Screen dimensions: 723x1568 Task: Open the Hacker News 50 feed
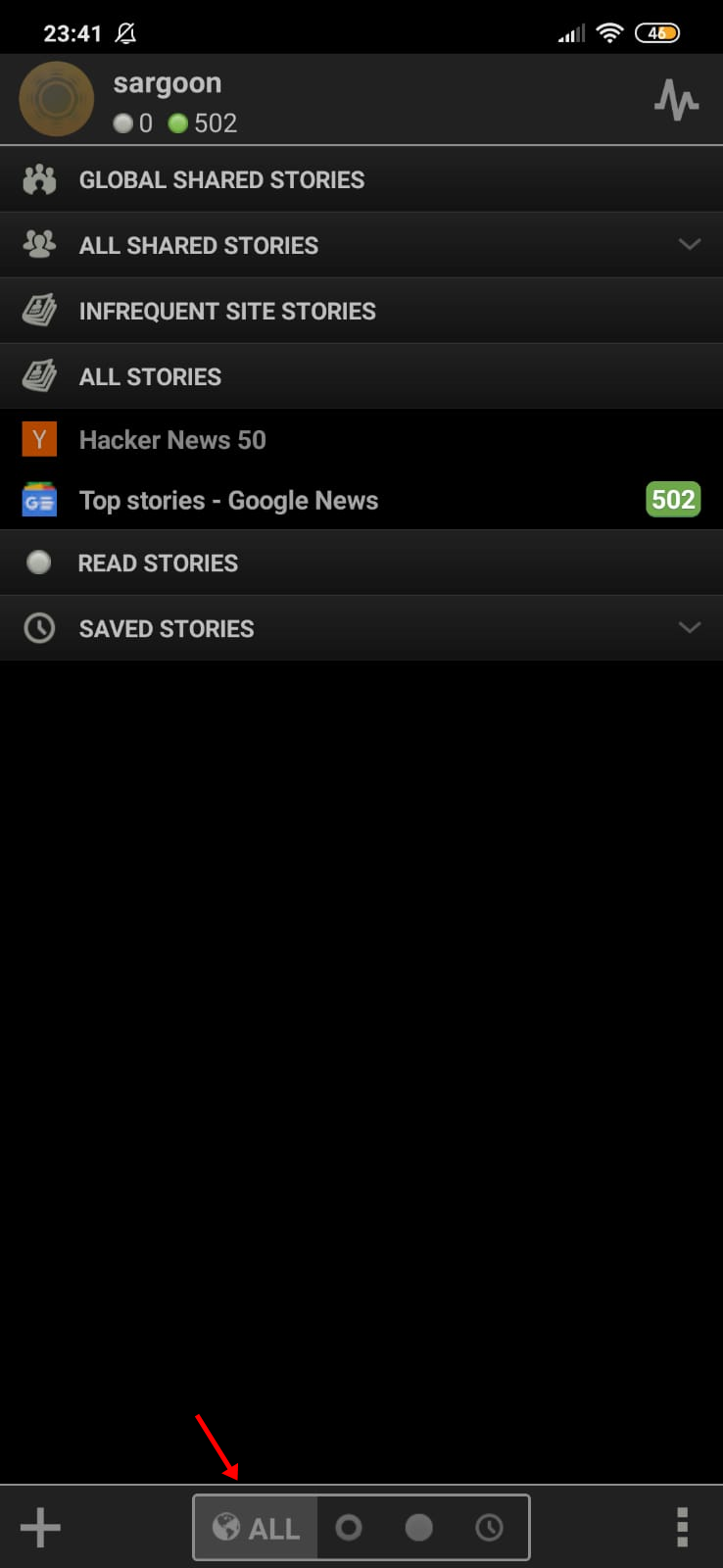(x=172, y=440)
